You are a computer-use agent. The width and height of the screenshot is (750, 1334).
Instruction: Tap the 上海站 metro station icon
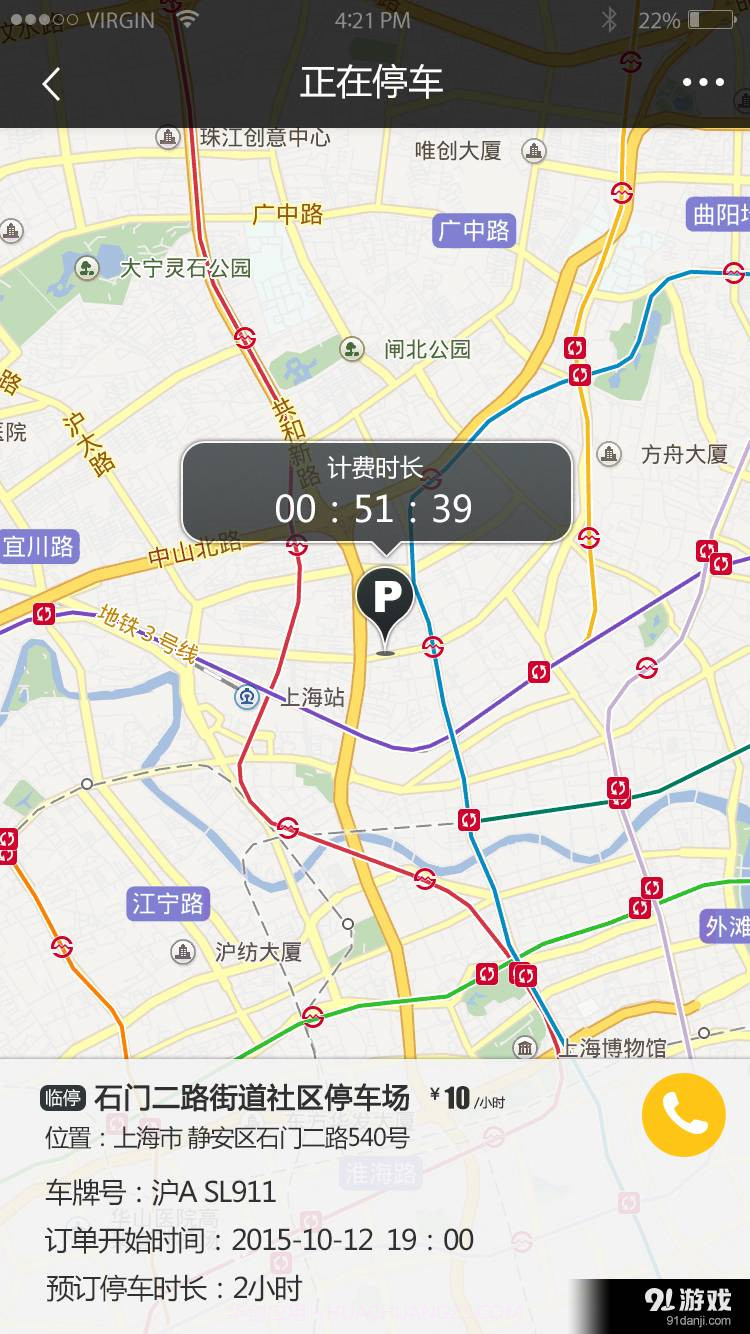click(245, 698)
